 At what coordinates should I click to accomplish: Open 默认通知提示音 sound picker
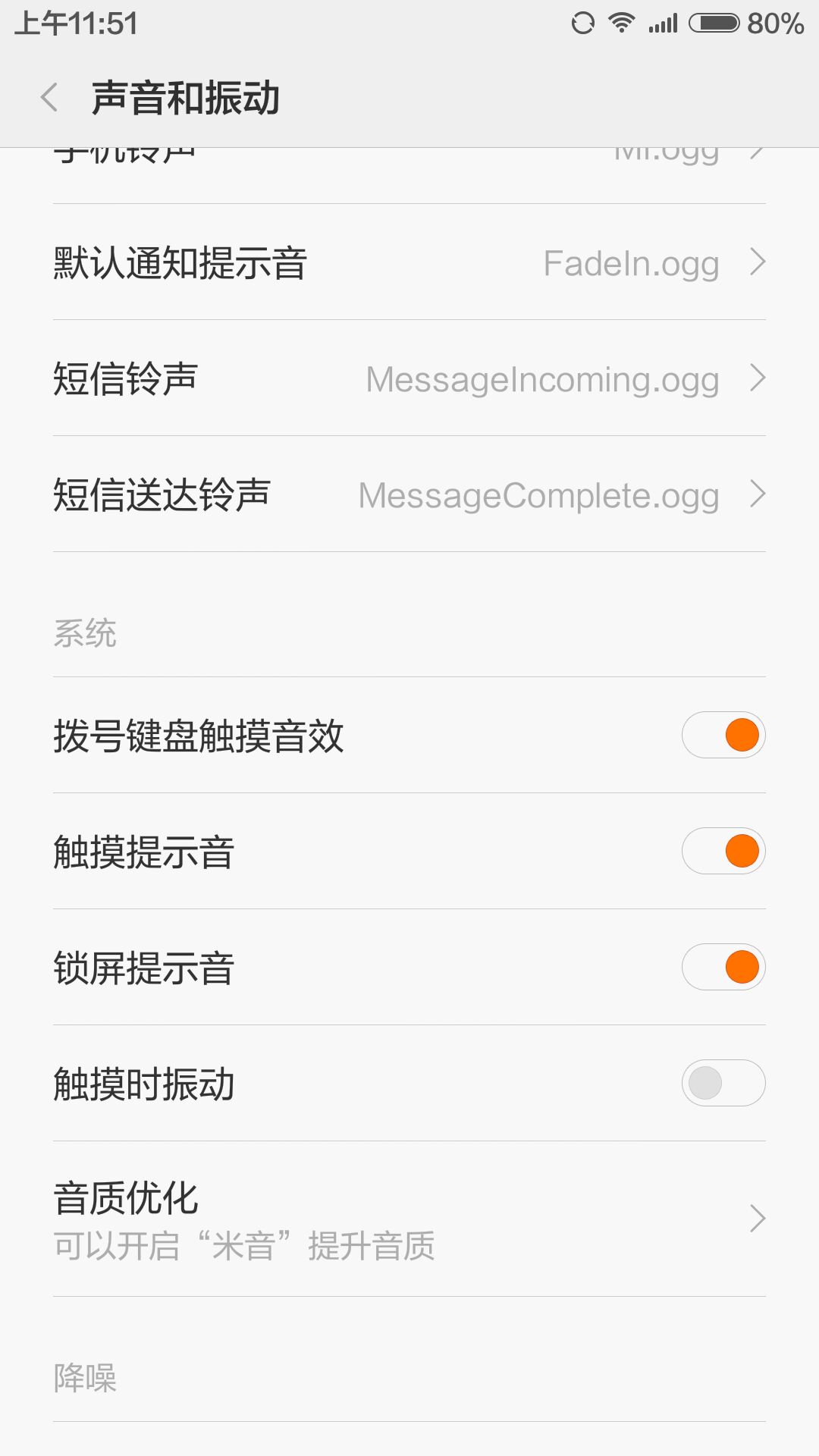click(x=409, y=263)
